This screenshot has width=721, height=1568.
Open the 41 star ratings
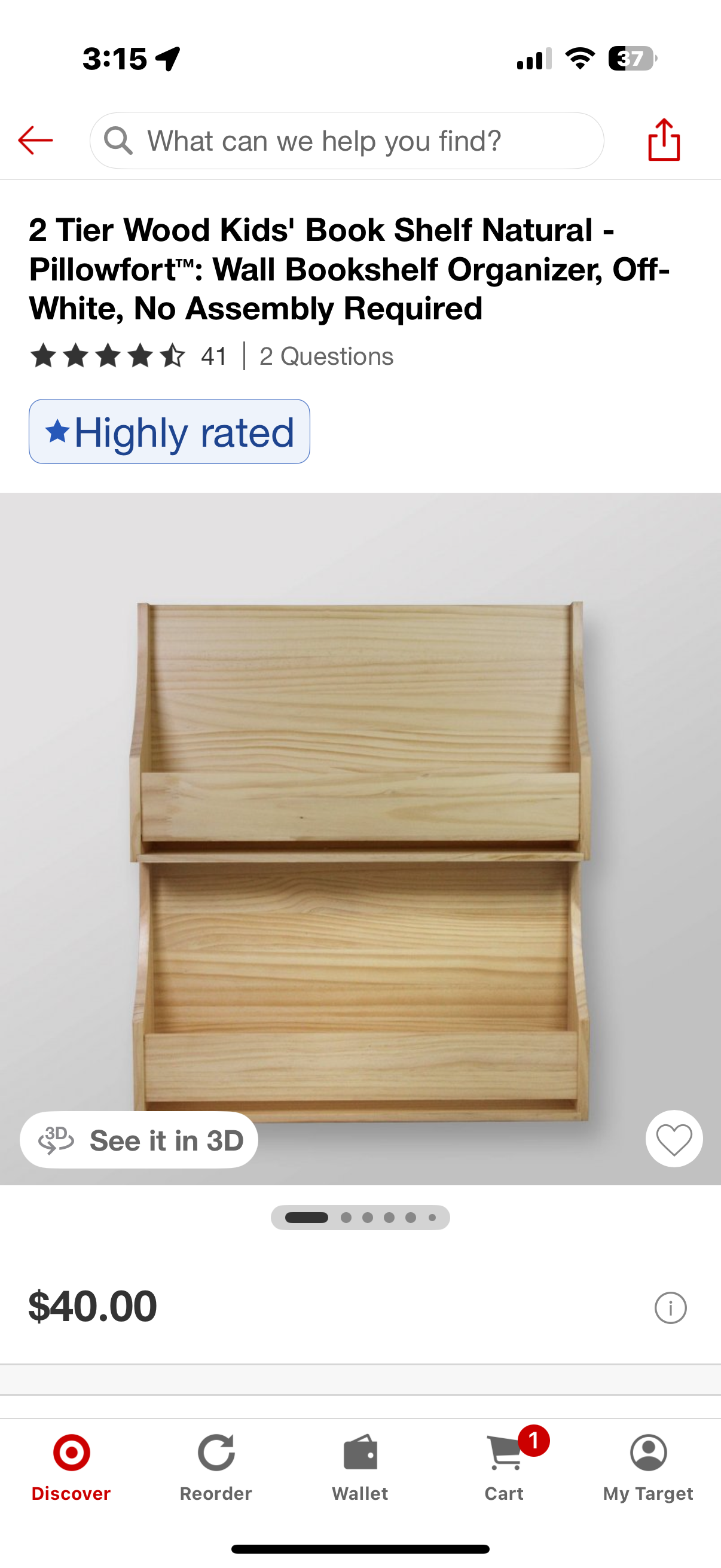click(129, 356)
